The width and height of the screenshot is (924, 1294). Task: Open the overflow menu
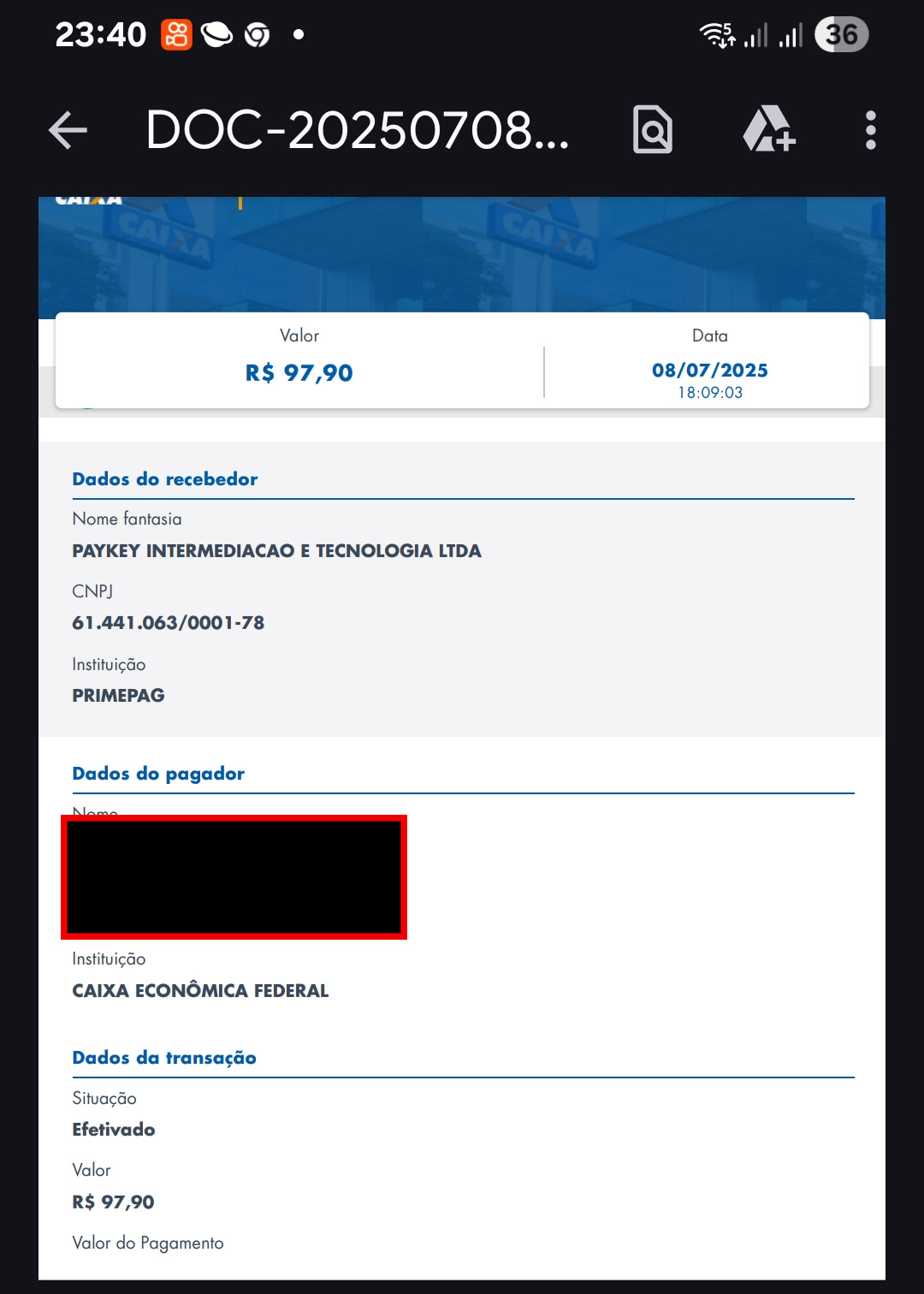coord(870,130)
